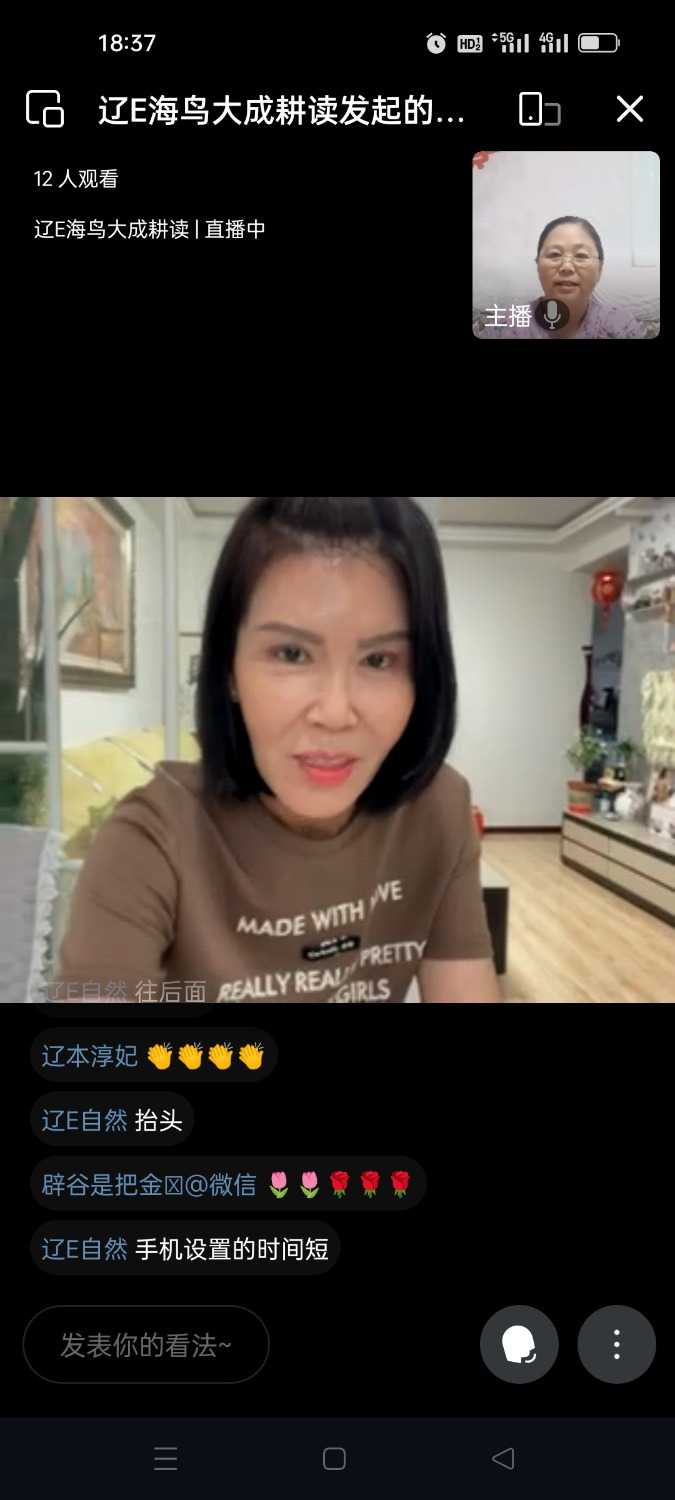The width and height of the screenshot is (675, 1500).
Task: Close the live broadcast
Action: (629, 109)
